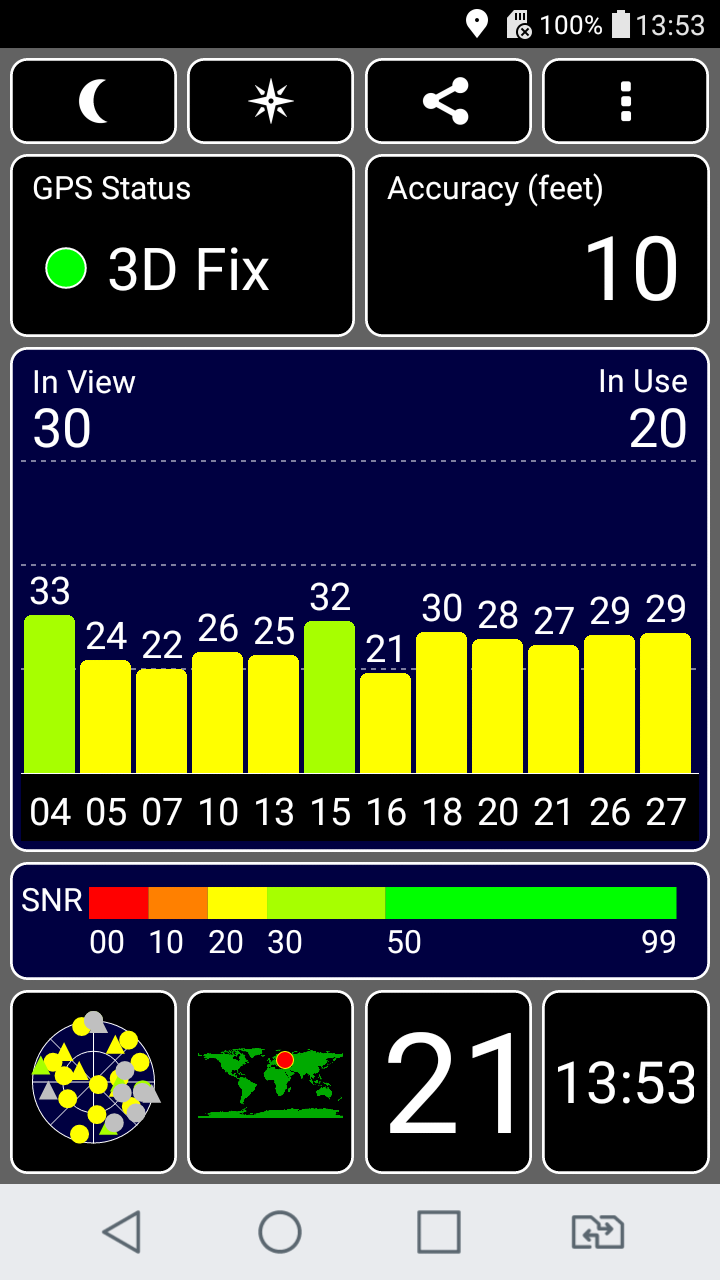Open the world map location tile
Screen dimensions: 720x1280
(271, 1082)
